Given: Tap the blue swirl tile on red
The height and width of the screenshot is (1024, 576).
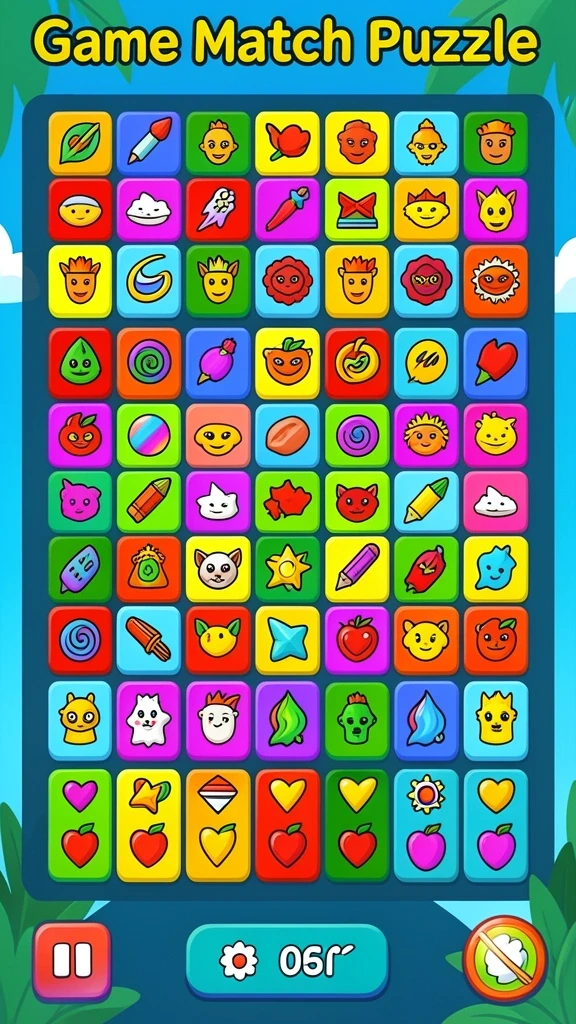Looking at the screenshot, I should (80, 640).
